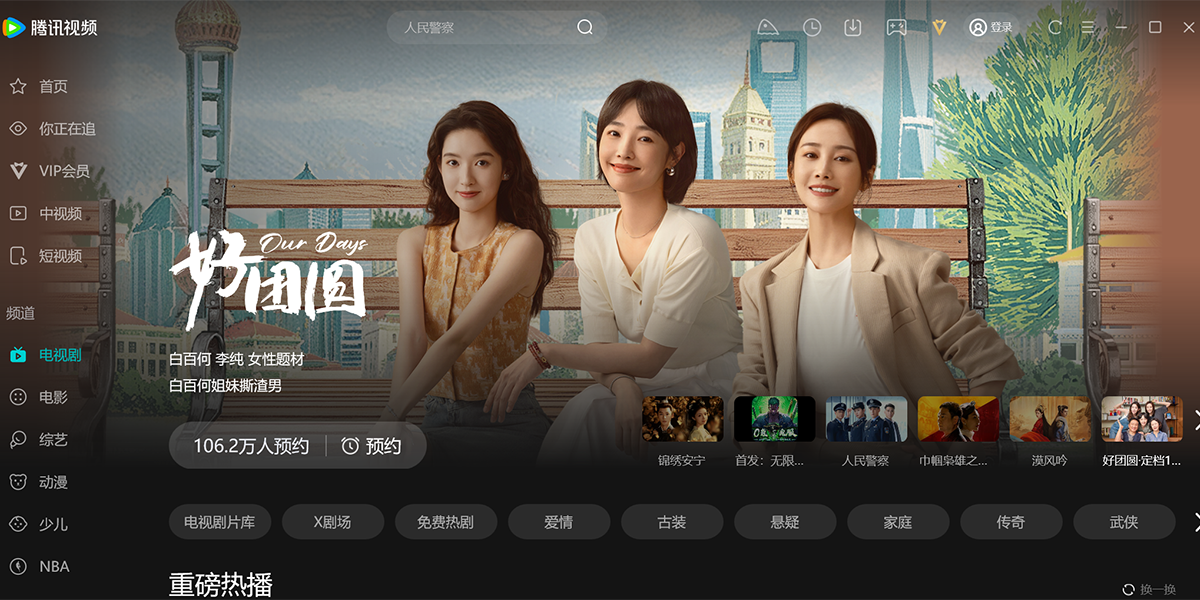Refresh page with the reload icon
This screenshot has width=1200, height=600.
[x=1055, y=28]
